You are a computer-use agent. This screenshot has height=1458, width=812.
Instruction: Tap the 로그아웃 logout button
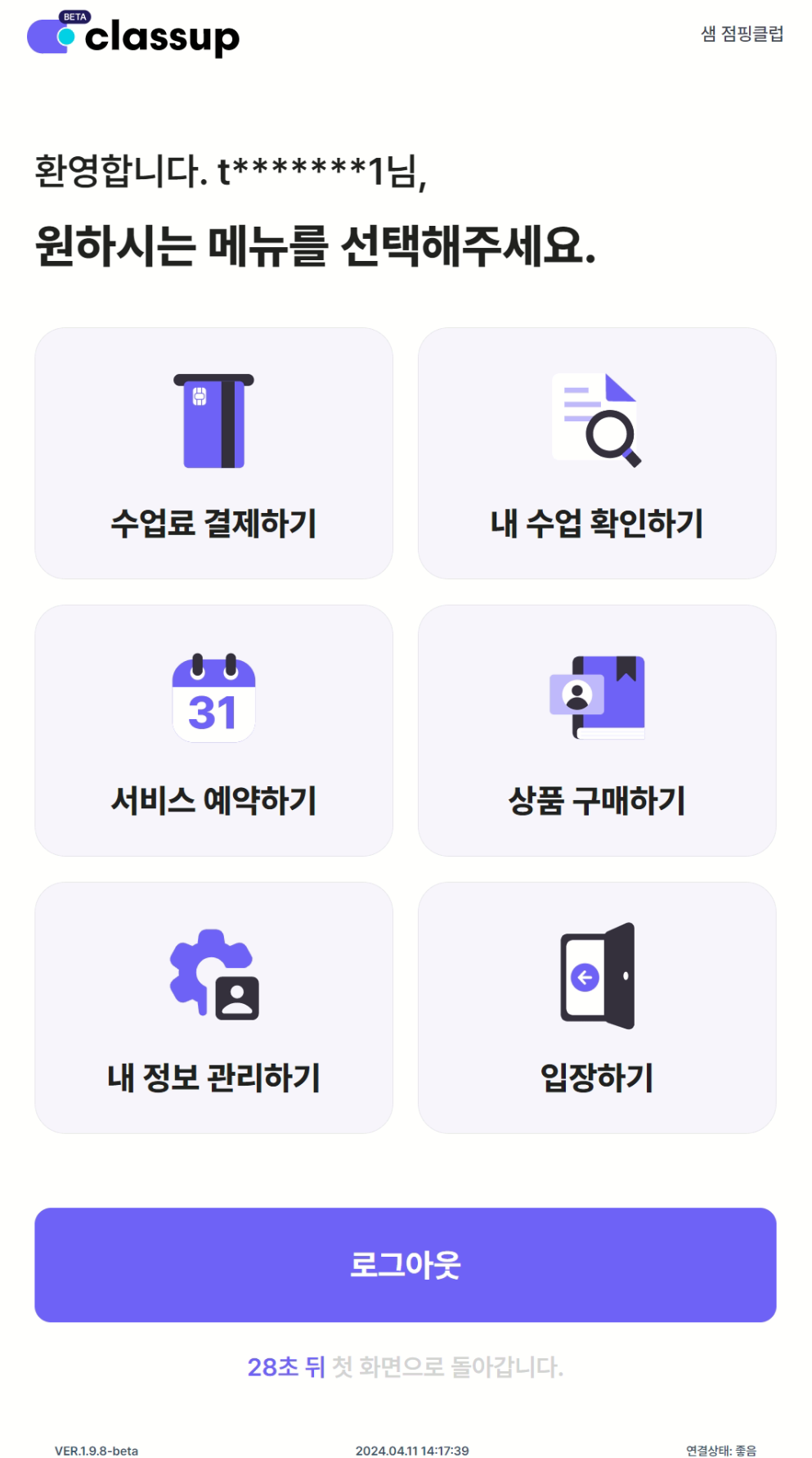tap(405, 1264)
